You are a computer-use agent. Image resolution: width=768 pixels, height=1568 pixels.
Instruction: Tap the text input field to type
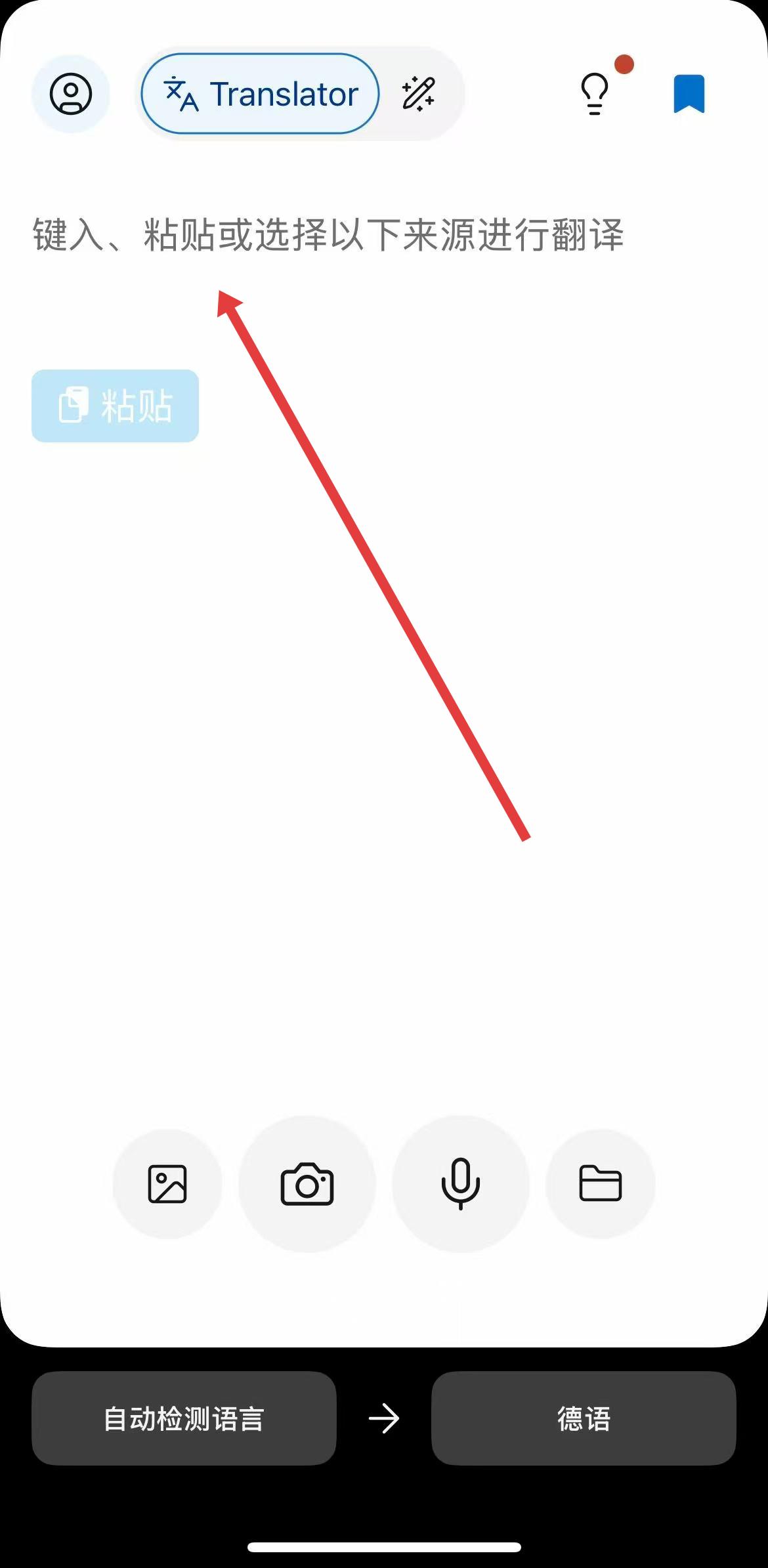[328, 235]
